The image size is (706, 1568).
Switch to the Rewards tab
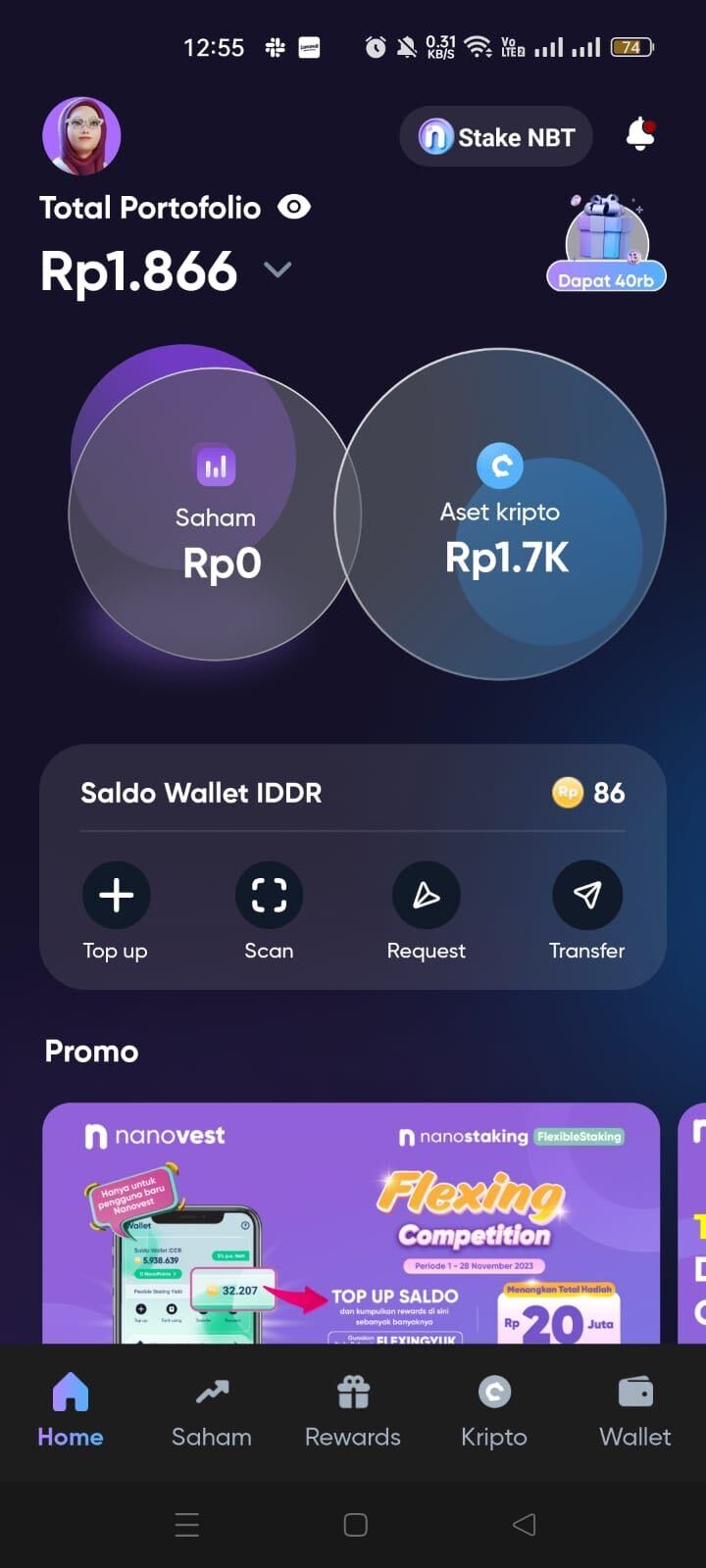click(353, 1411)
